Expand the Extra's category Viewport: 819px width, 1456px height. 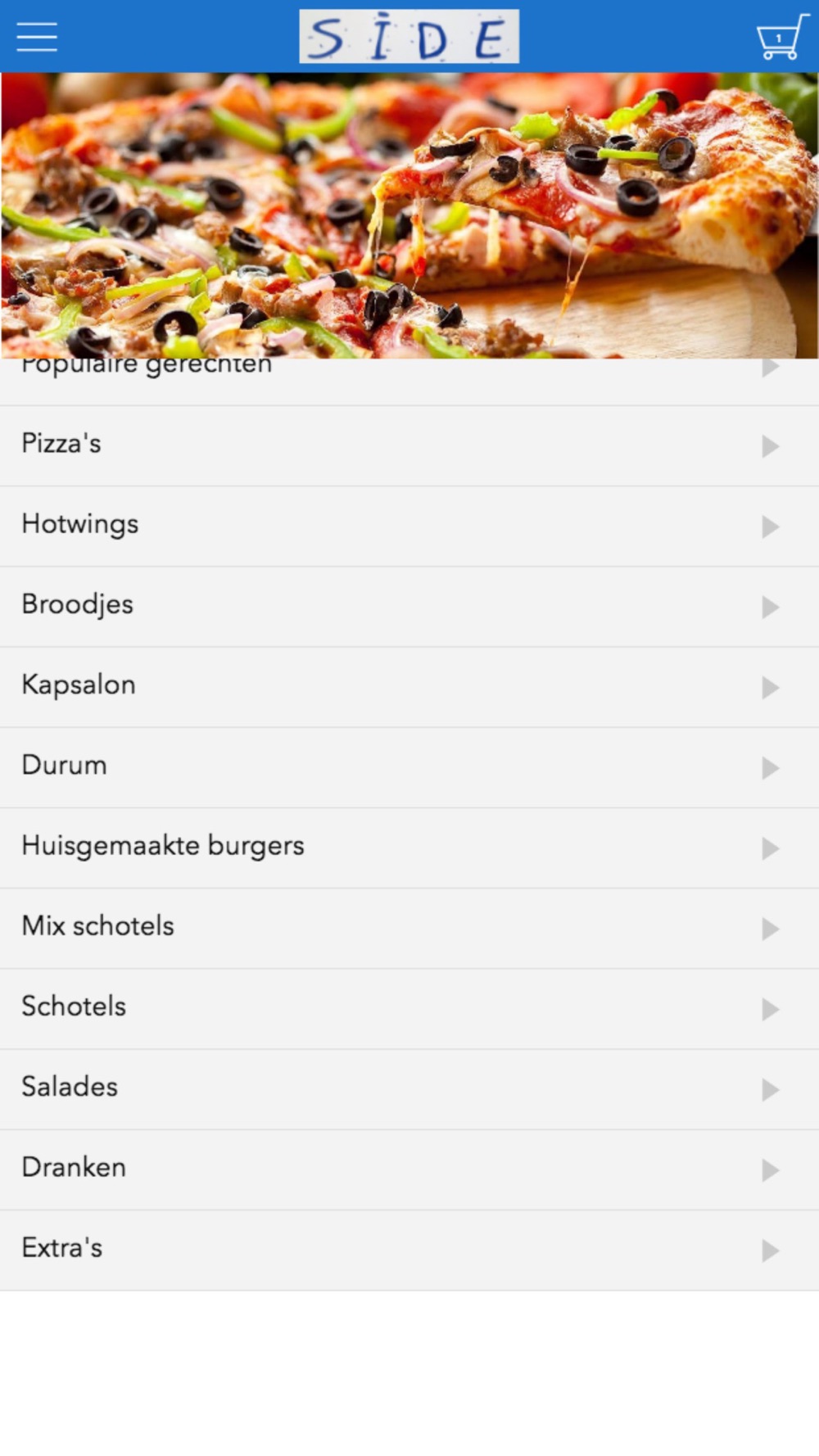pos(409,1249)
